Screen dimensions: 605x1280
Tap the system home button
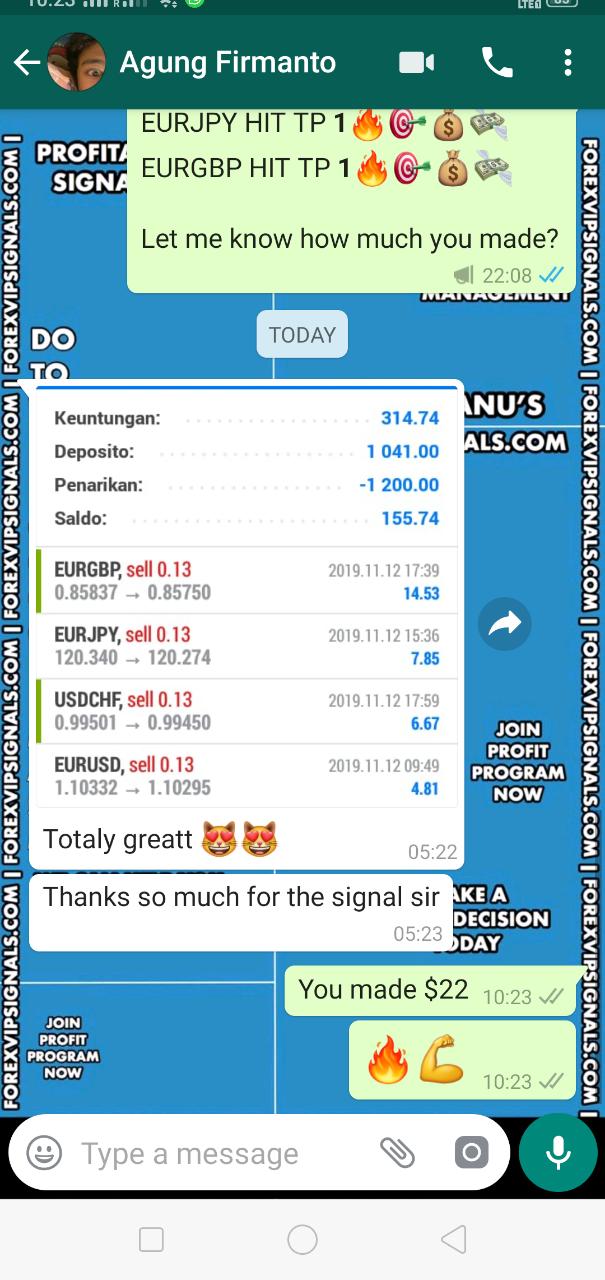tap(302, 1240)
